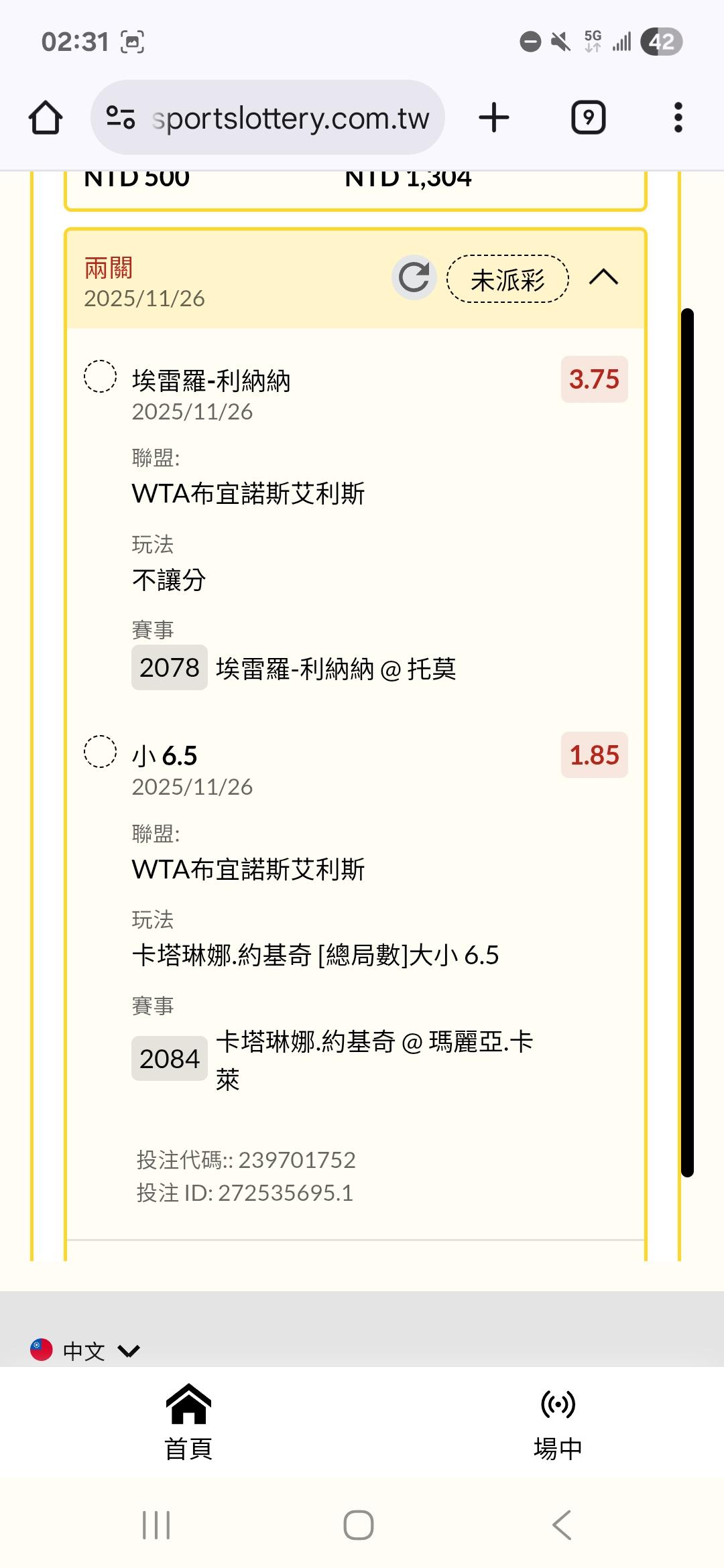Switch to the 首頁 tab
Viewport: 724px width, 1568px height.
[x=188, y=1422]
